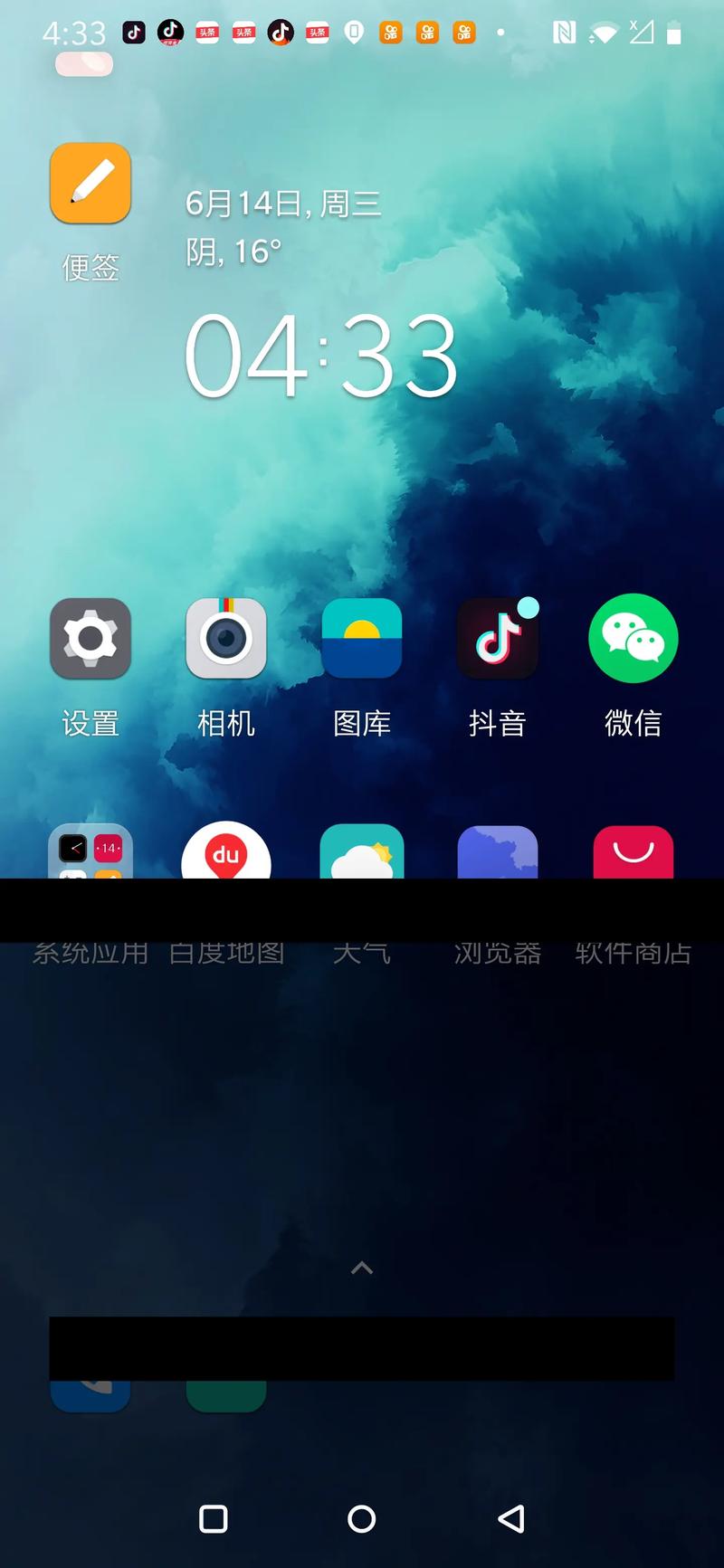This screenshot has width=724, height=1568.
Task: Open the 软件商店 app store
Action: [x=633, y=852]
